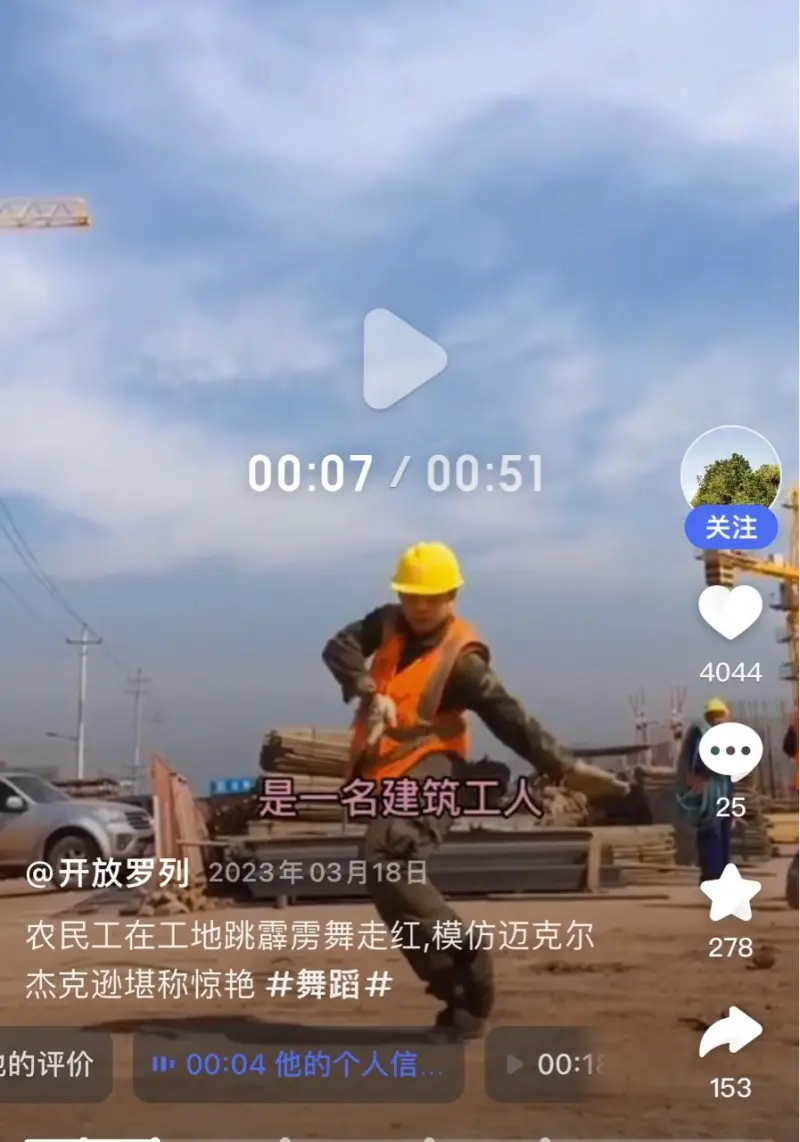
Task: Select the chapter chip ending with 的评价
Action: [x=50, y=1065]
